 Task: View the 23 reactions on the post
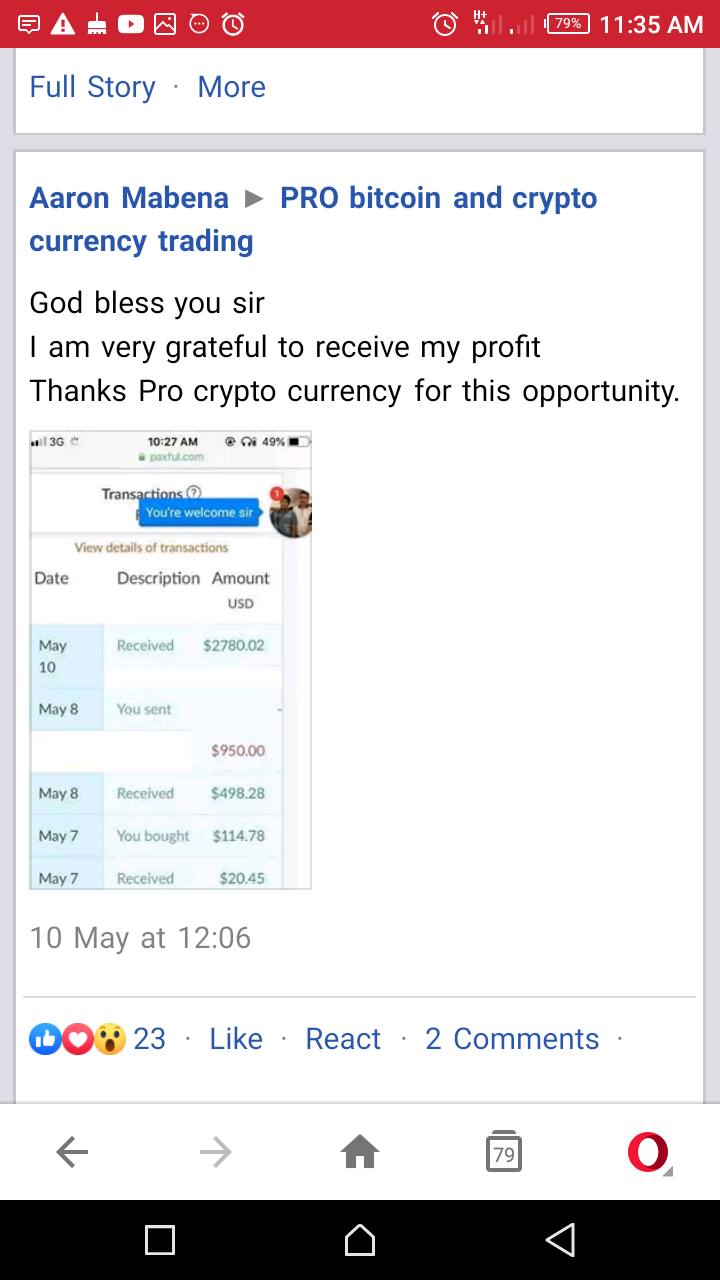point(98,1039)
